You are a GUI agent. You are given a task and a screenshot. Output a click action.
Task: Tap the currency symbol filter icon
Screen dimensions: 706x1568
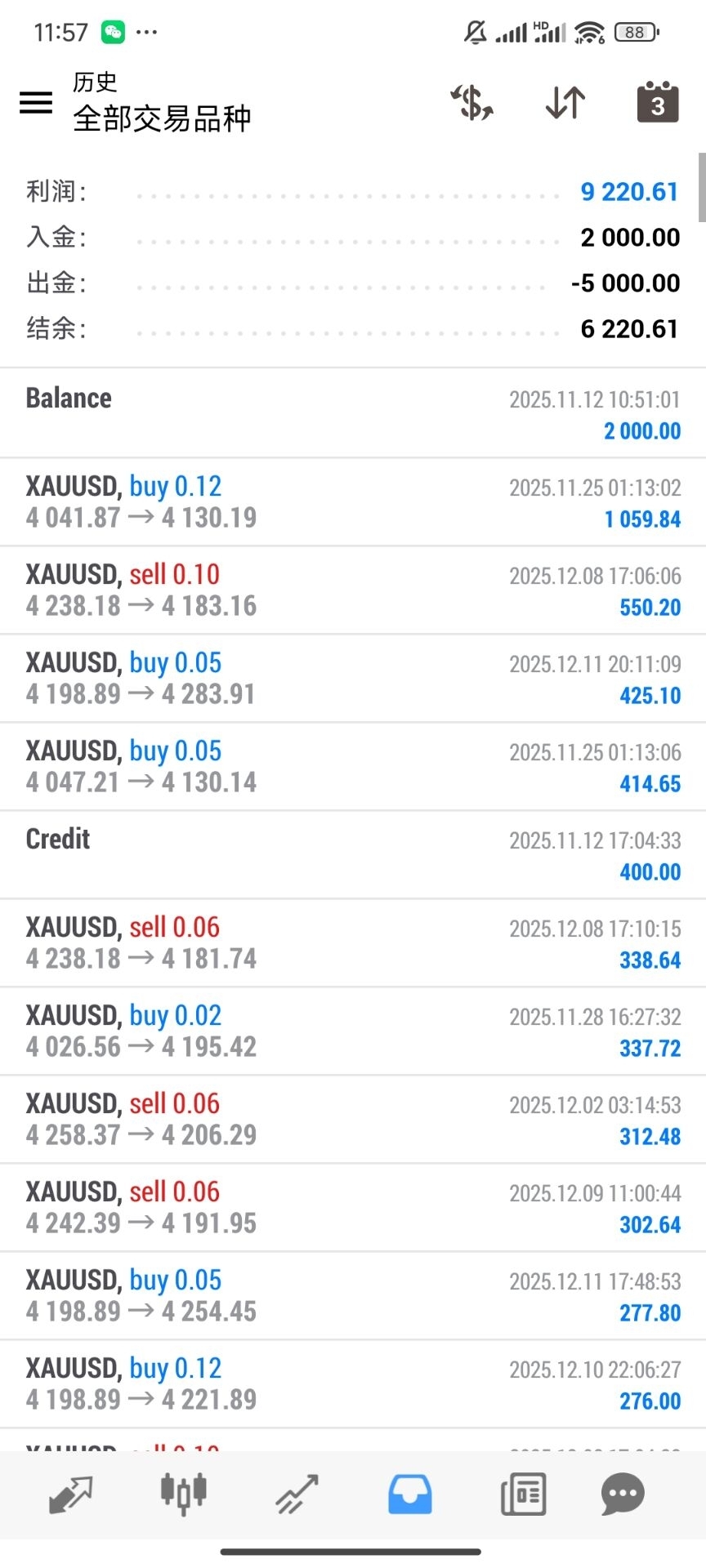point(472,103)
